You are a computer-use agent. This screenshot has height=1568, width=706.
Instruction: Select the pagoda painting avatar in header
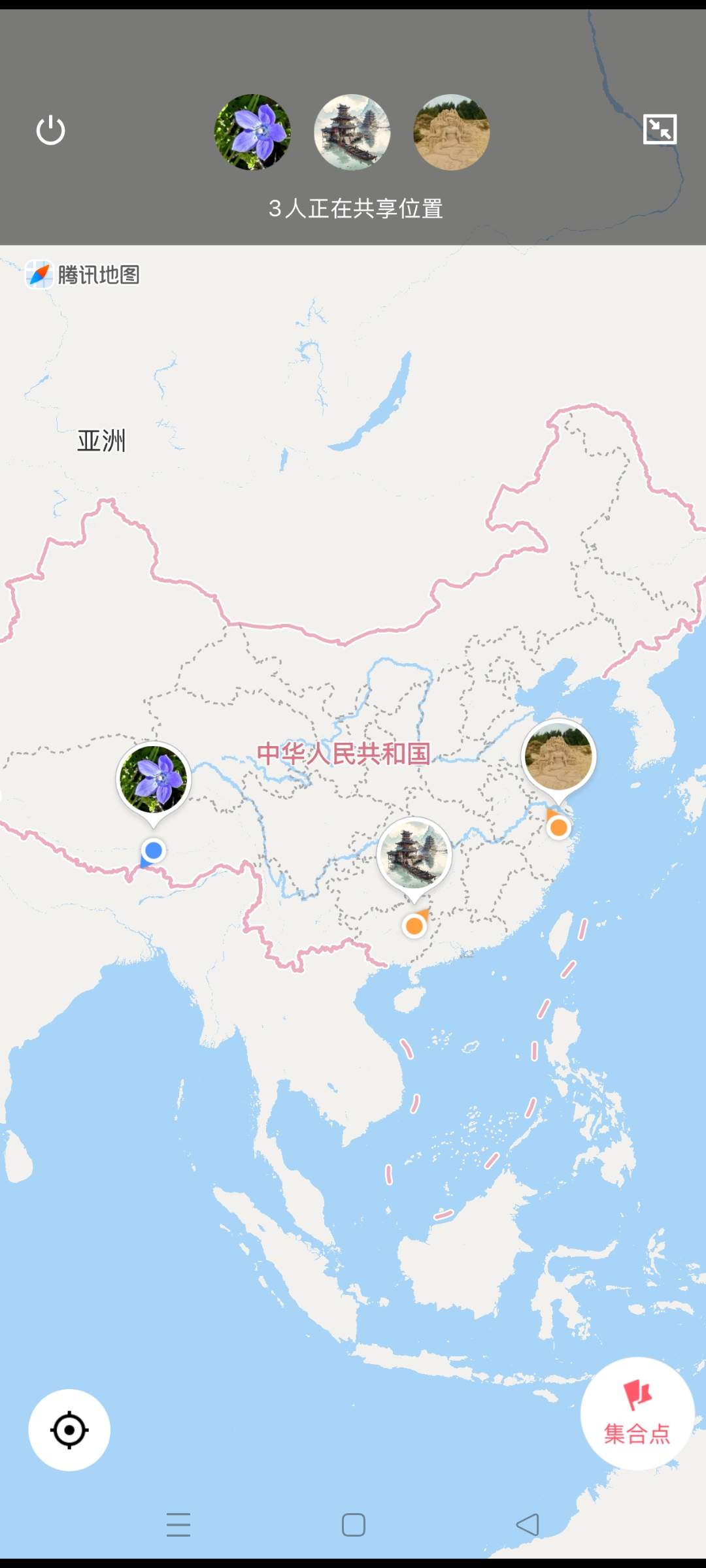[352, 133]
